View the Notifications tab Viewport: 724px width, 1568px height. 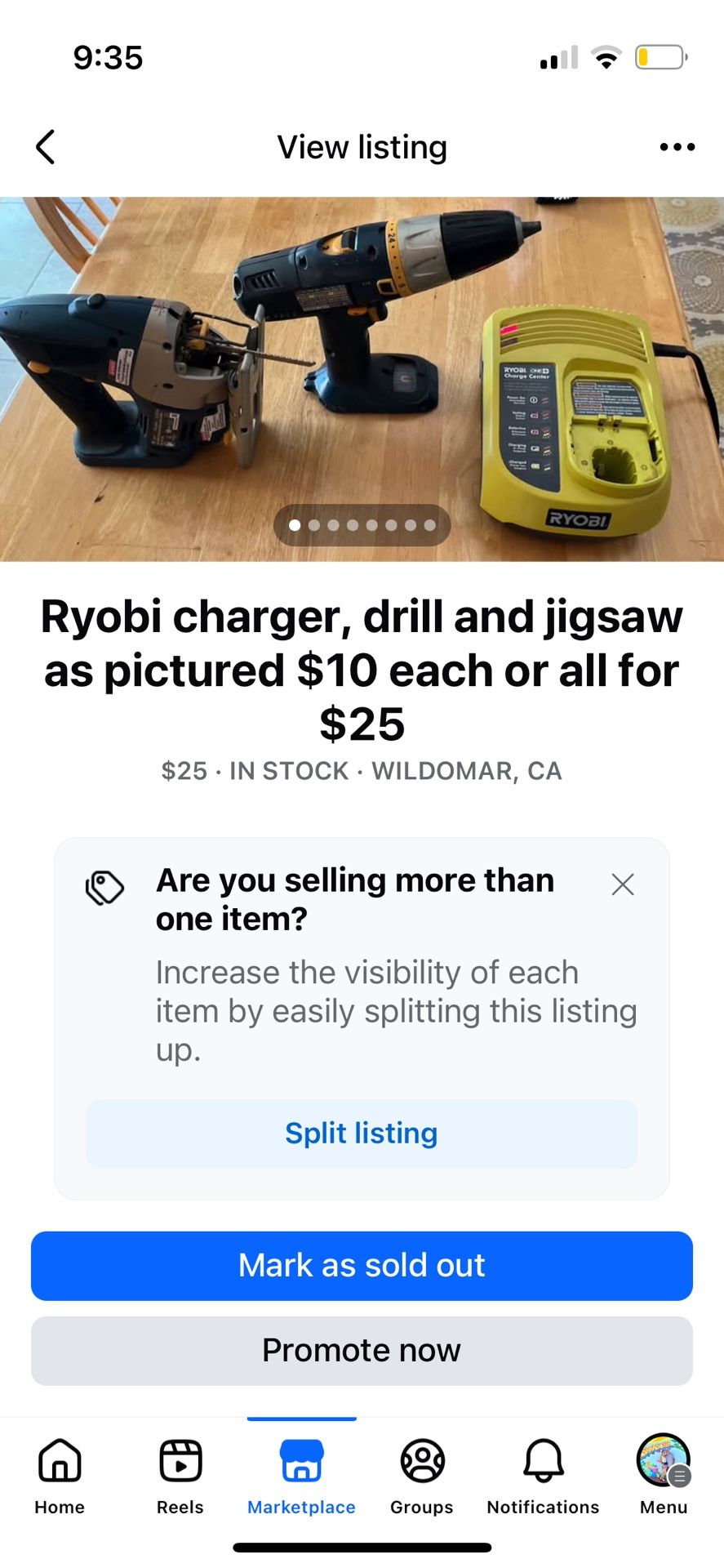click(543, 1475)
